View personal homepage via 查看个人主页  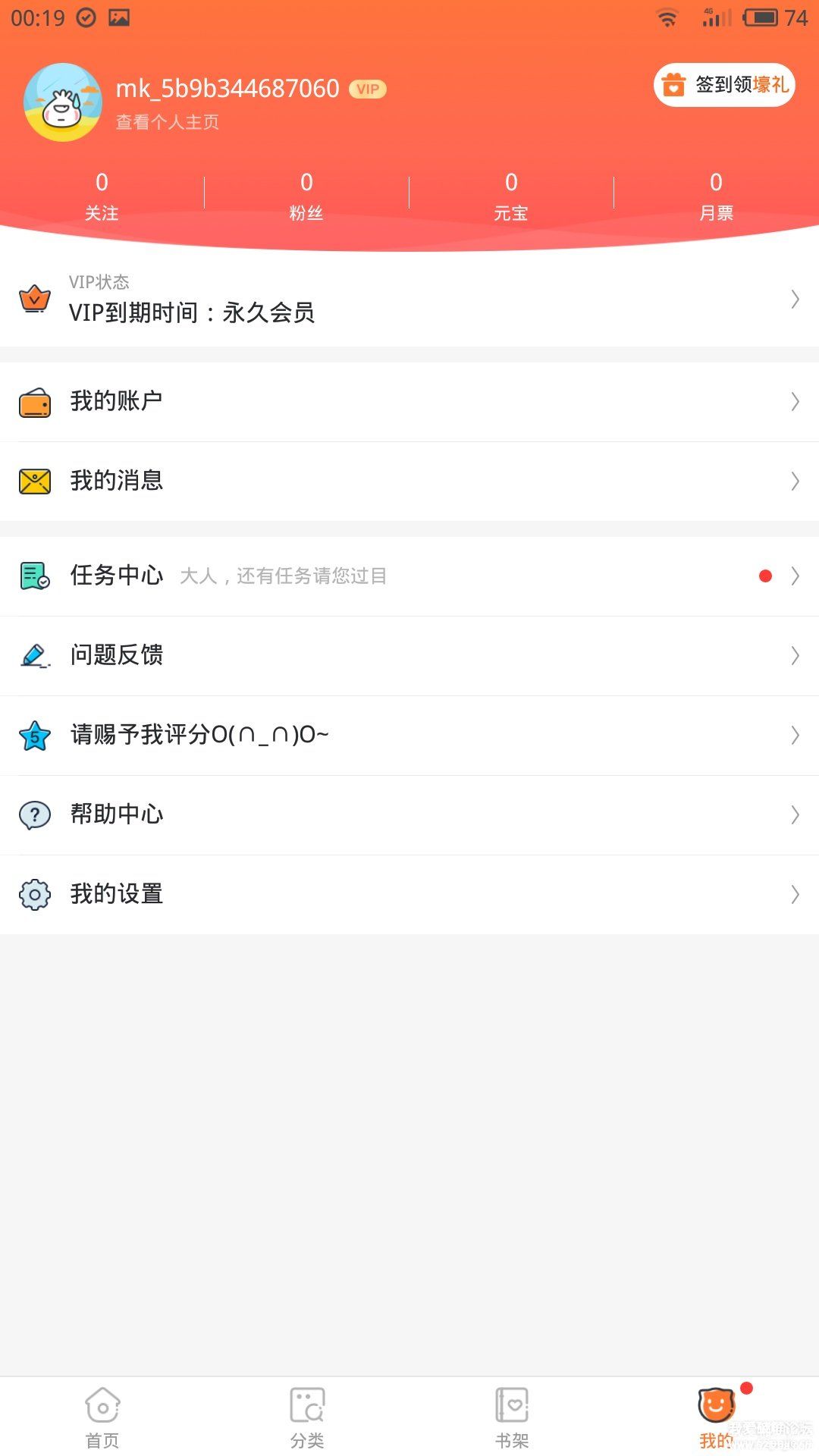tap(168, 122)
